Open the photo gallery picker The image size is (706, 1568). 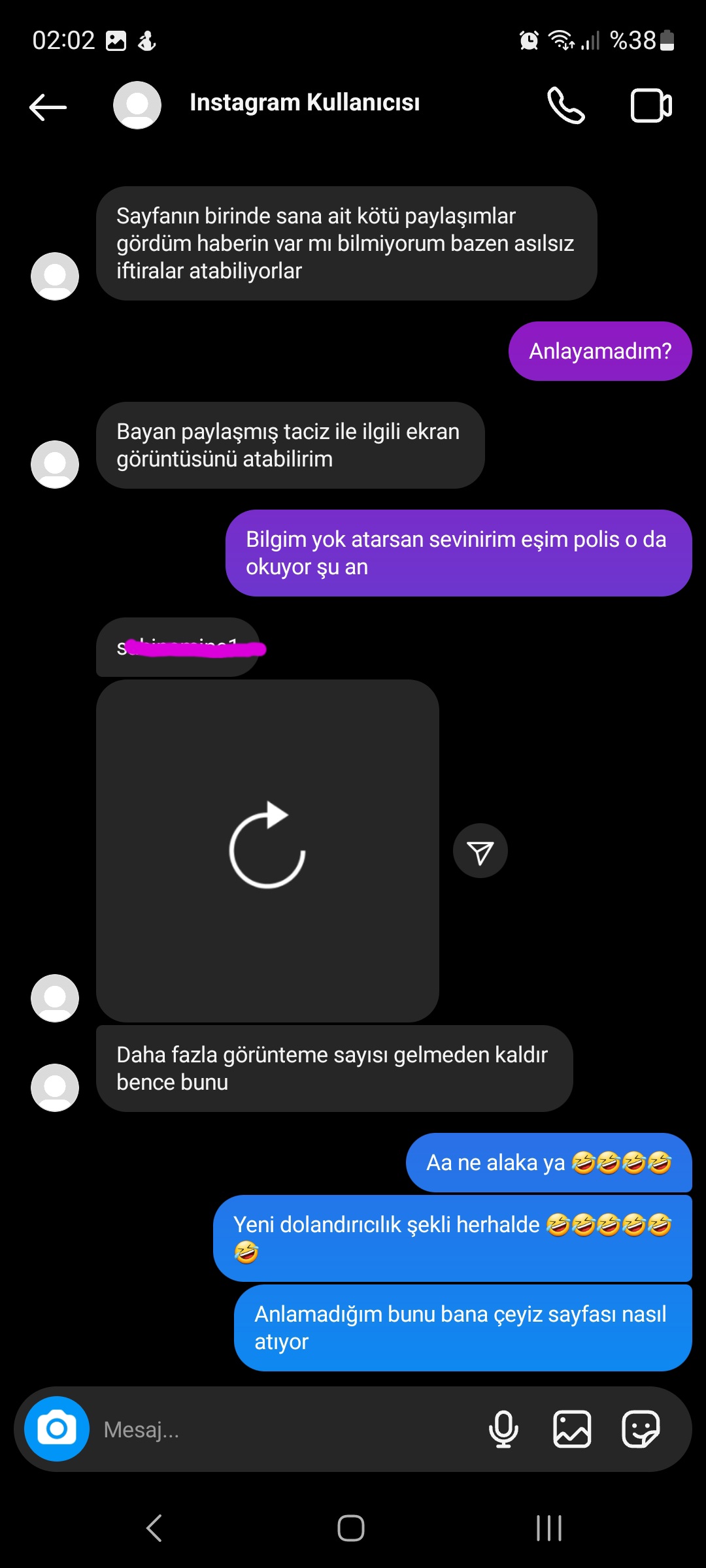tap(572, 1429)
